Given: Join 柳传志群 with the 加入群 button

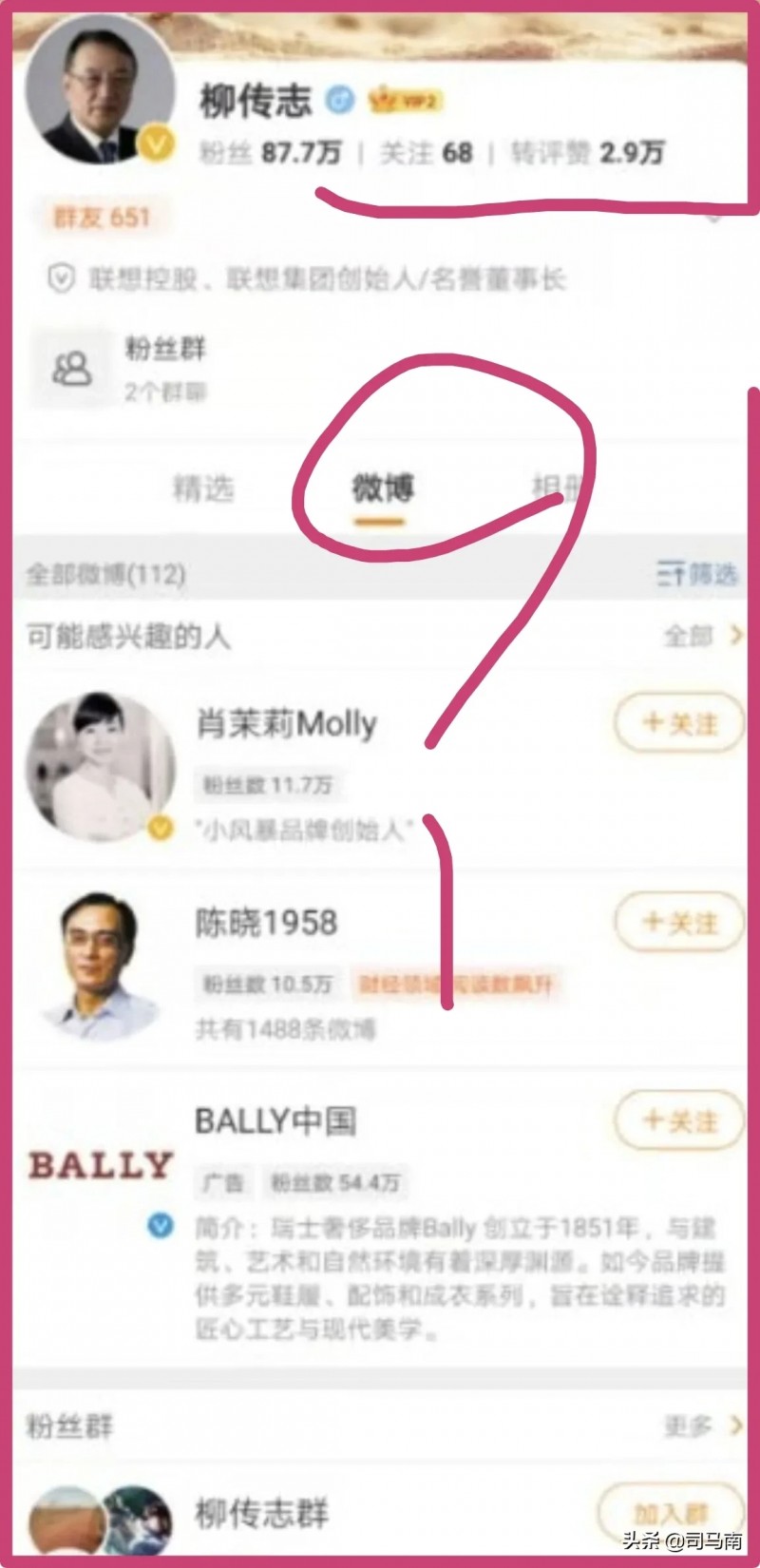Looking at the screenshot, I should coord(670,1513).
